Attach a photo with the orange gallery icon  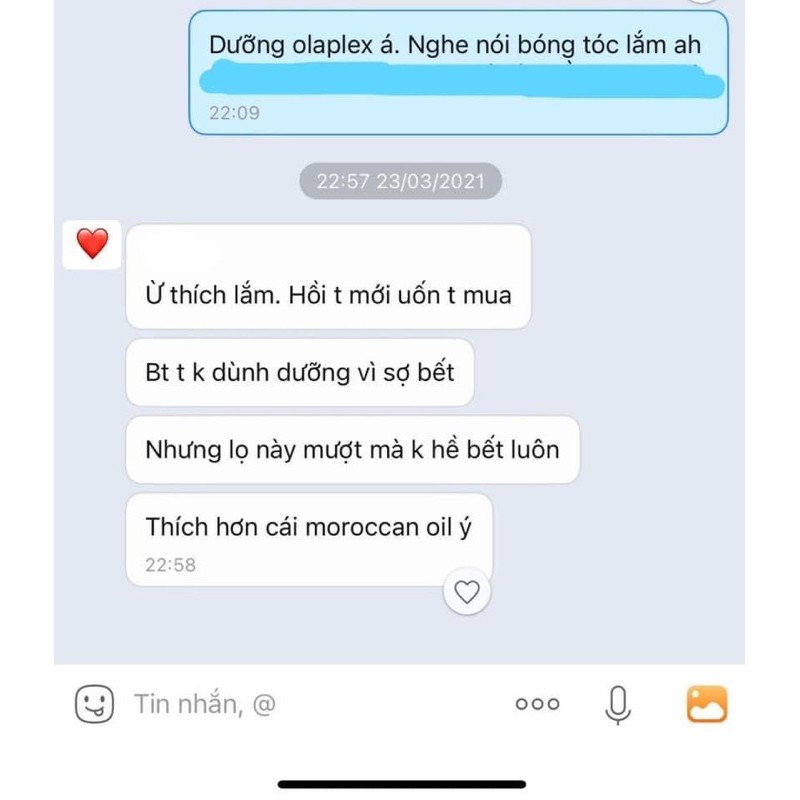tap(707, 704)
